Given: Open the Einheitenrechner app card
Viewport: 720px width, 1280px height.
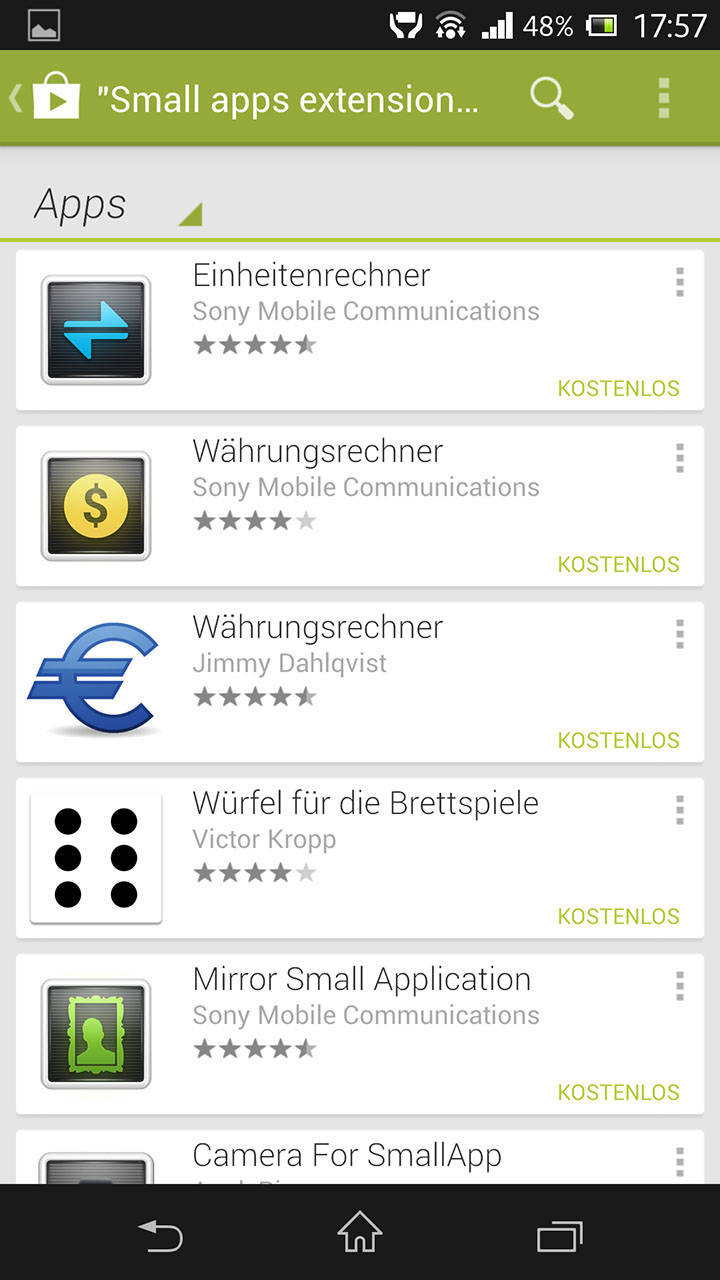Looking at the screenshot, I should 360,330.
